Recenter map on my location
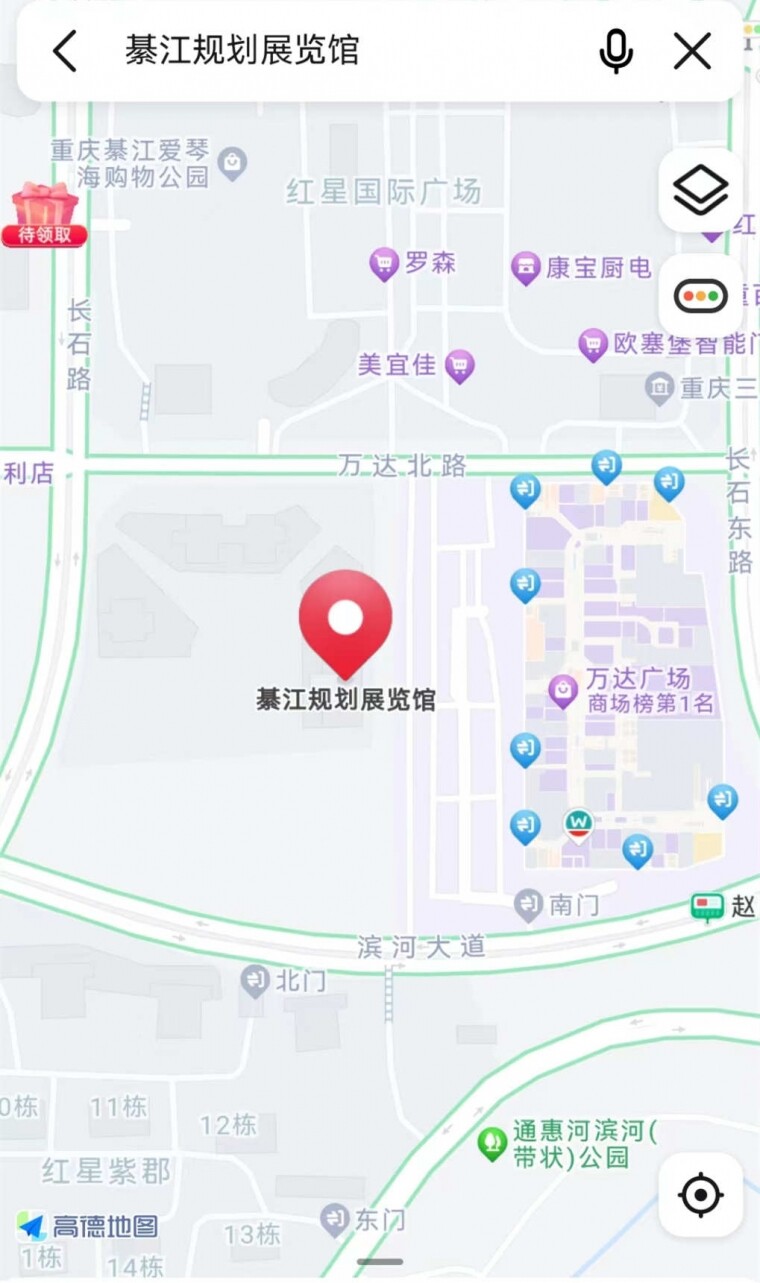The image size is (760, 1283). click(700, 1194)
